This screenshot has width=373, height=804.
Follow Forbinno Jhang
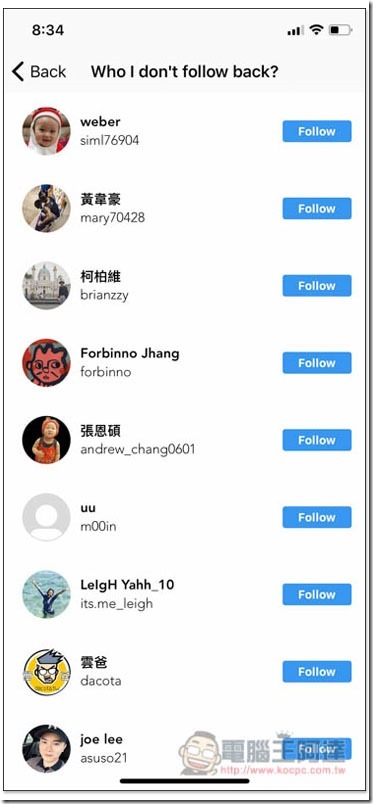(x=317, y=363)
